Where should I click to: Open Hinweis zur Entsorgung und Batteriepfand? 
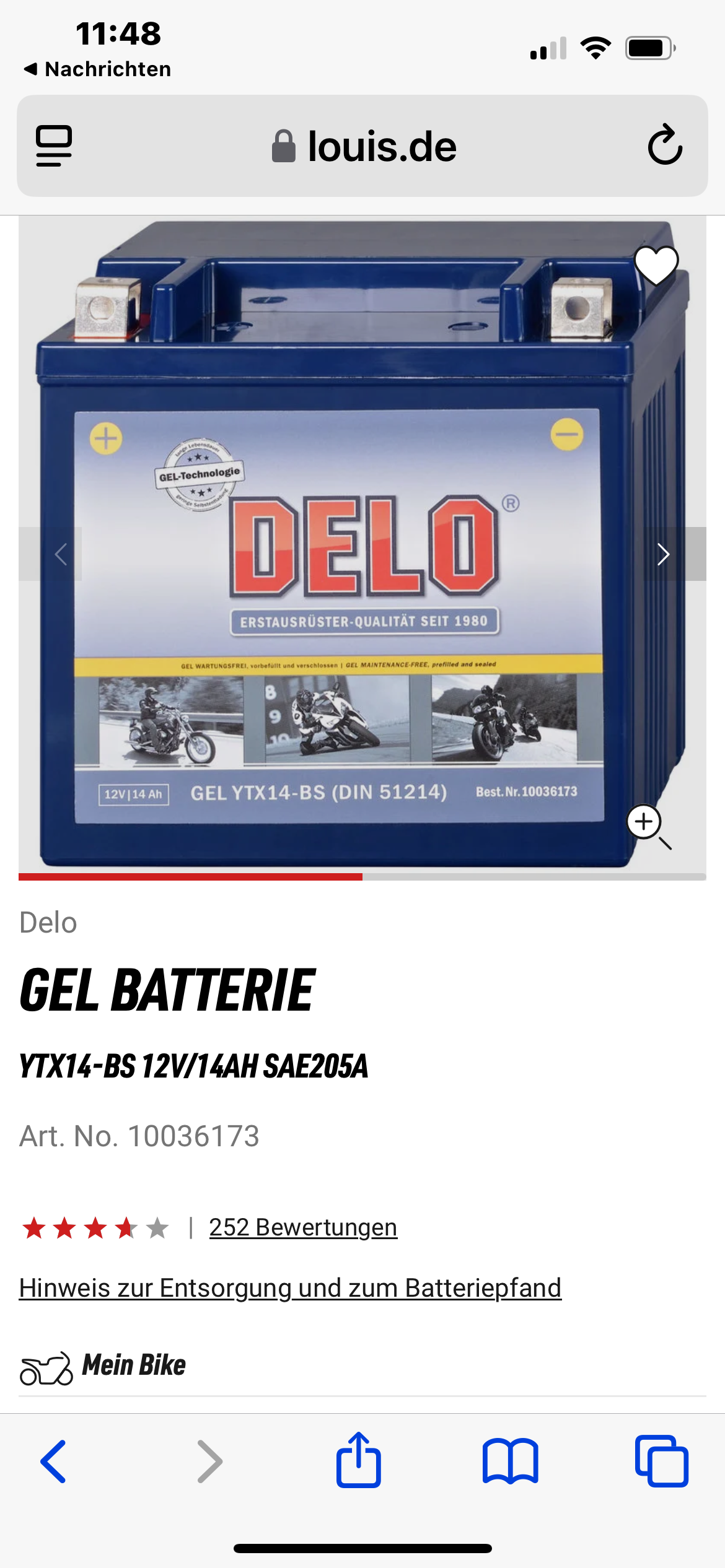click(290, 1287)
